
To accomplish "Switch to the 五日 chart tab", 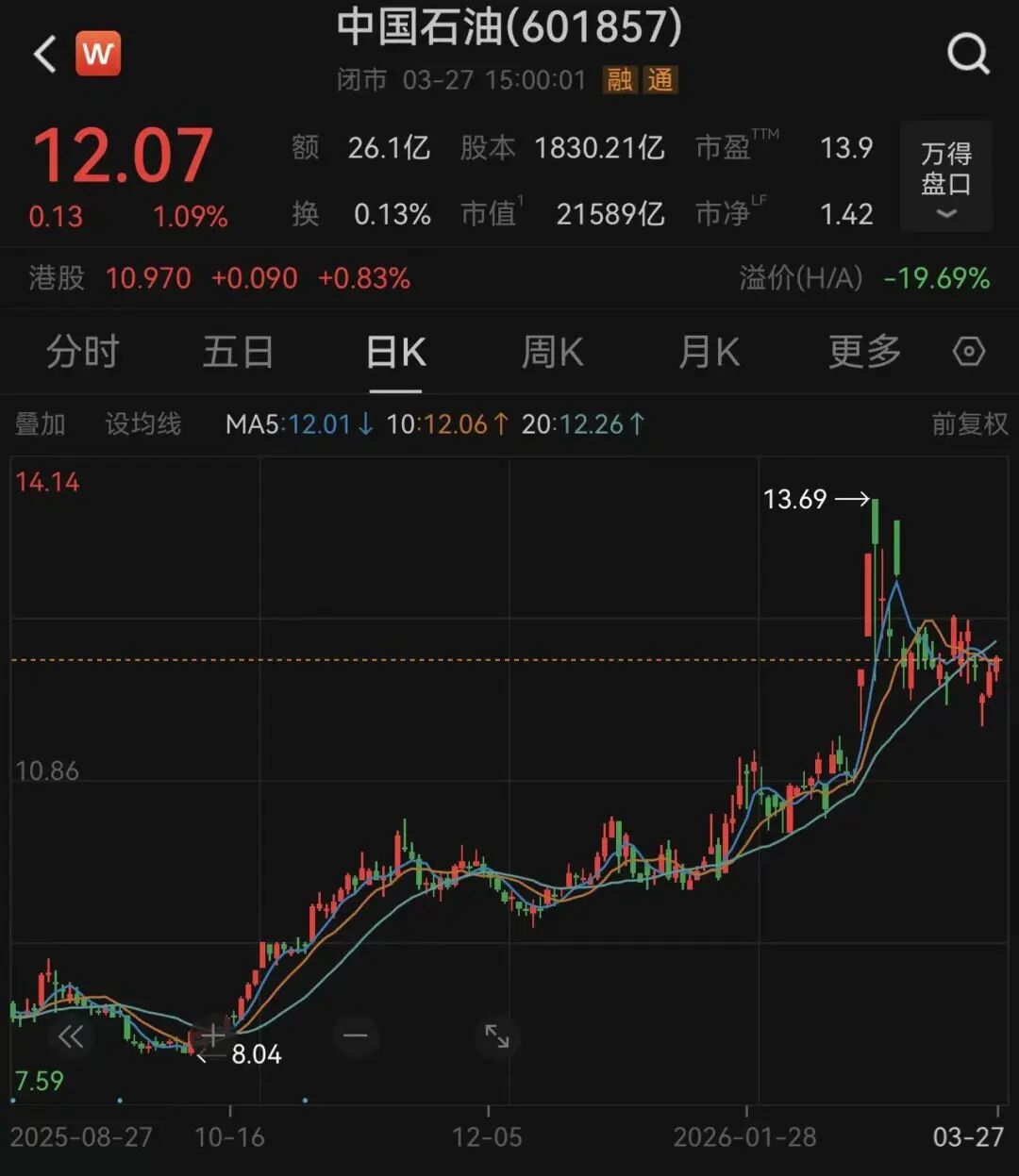I will 238,353.
